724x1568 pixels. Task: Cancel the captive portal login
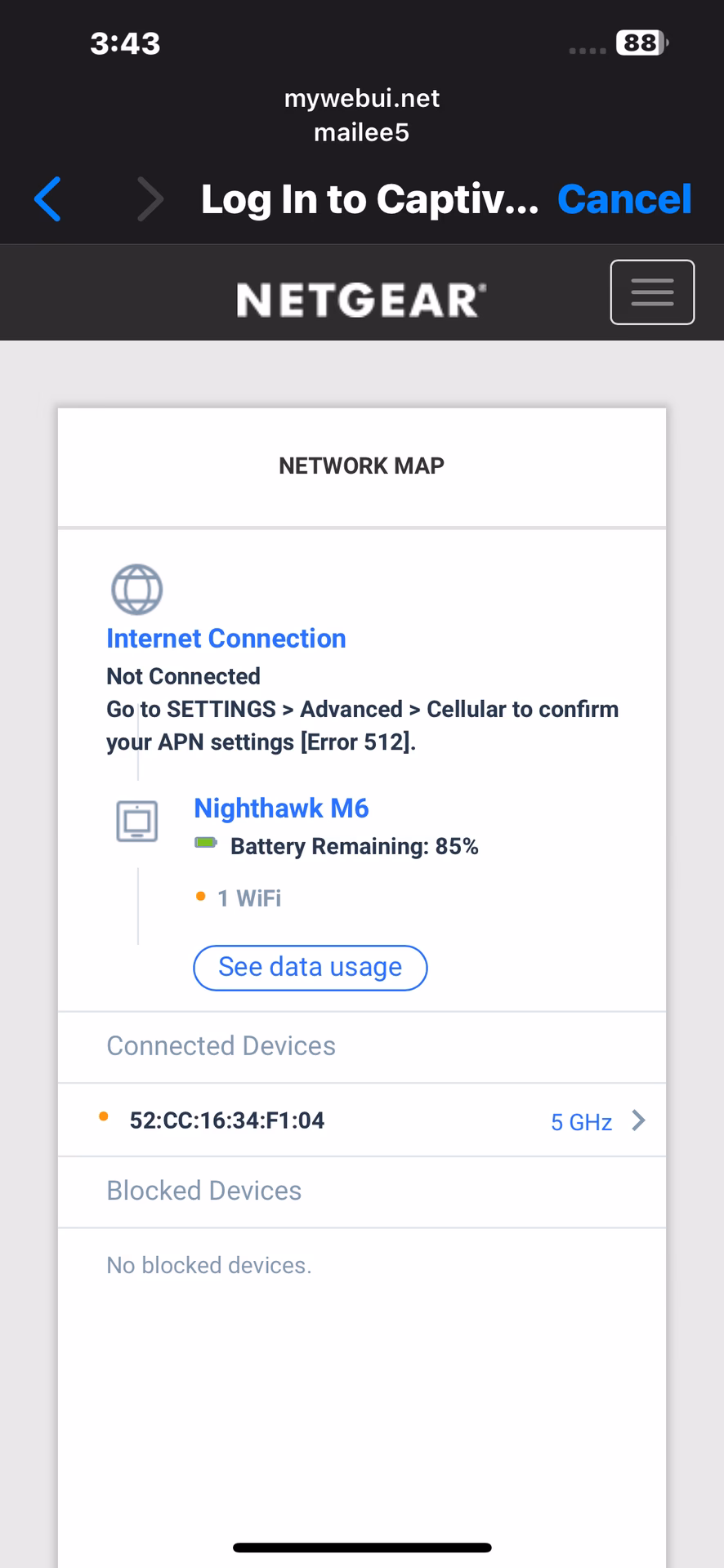(624, 198)
